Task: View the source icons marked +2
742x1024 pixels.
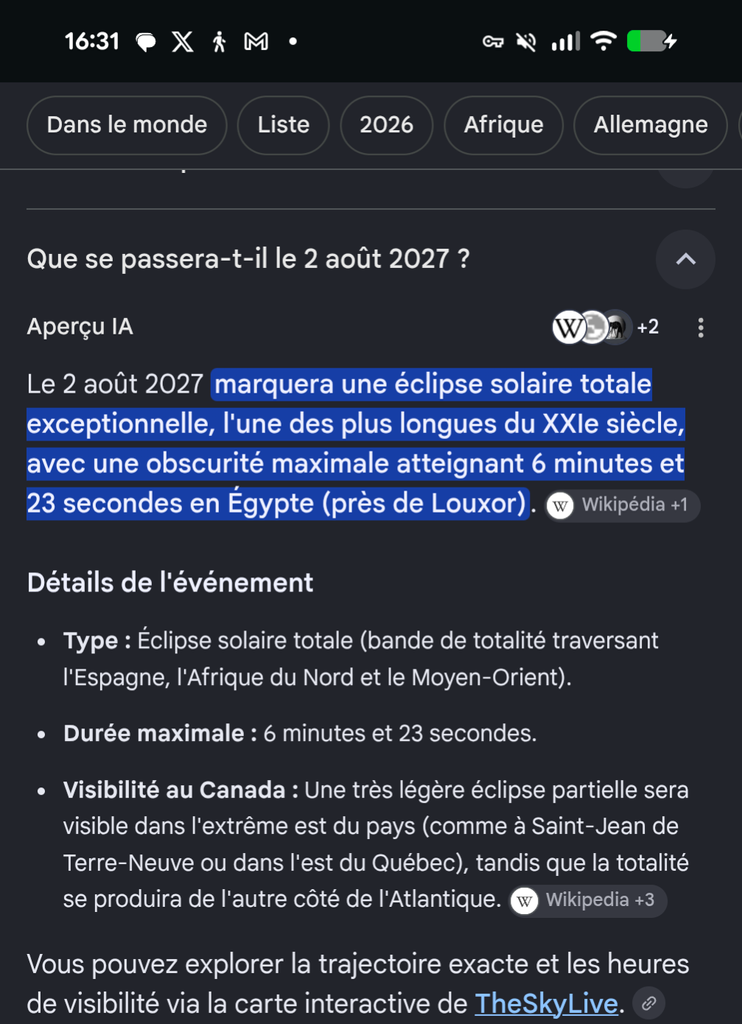Action: click(605, 327)
